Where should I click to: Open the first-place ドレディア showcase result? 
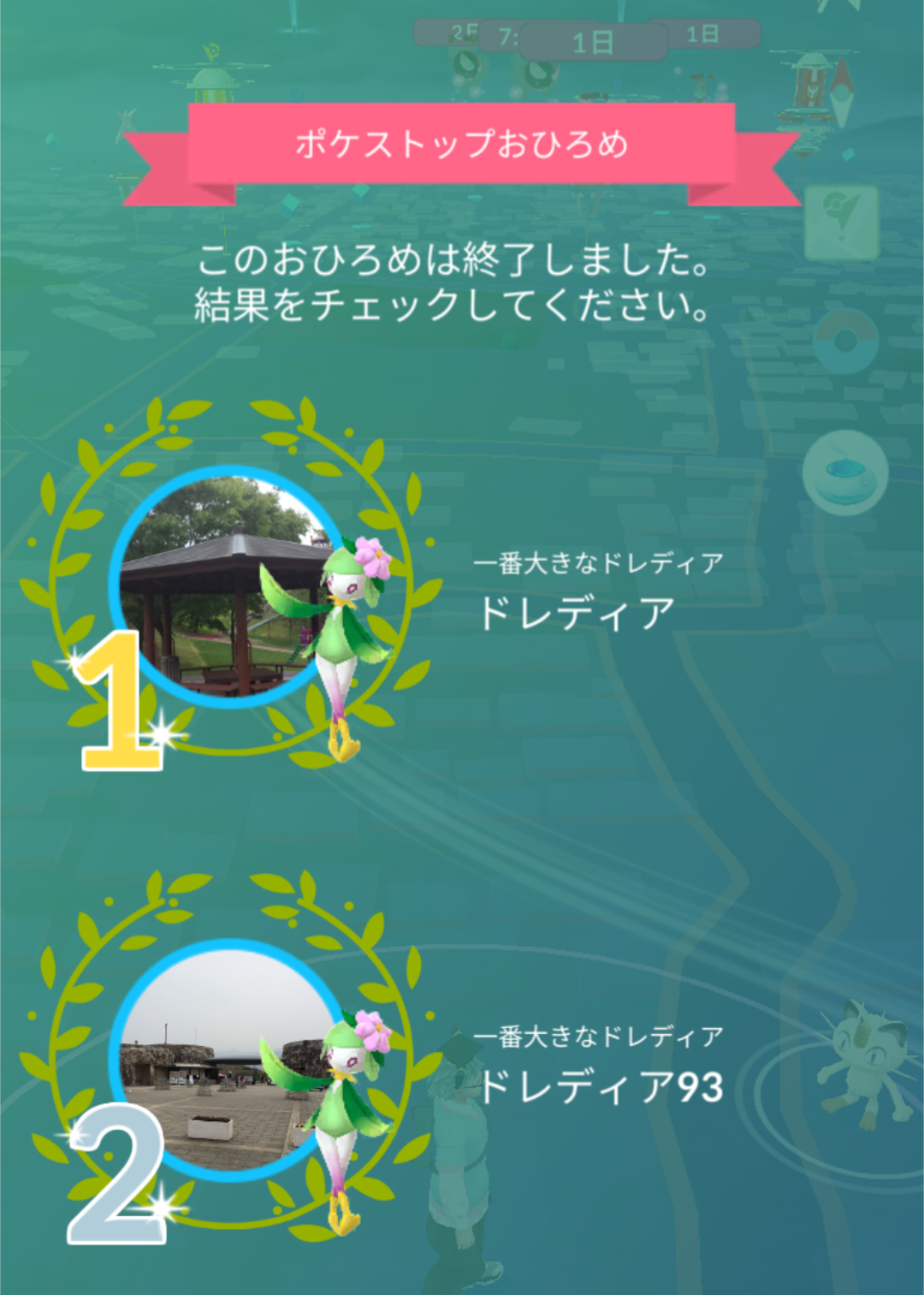coord(229,587)
